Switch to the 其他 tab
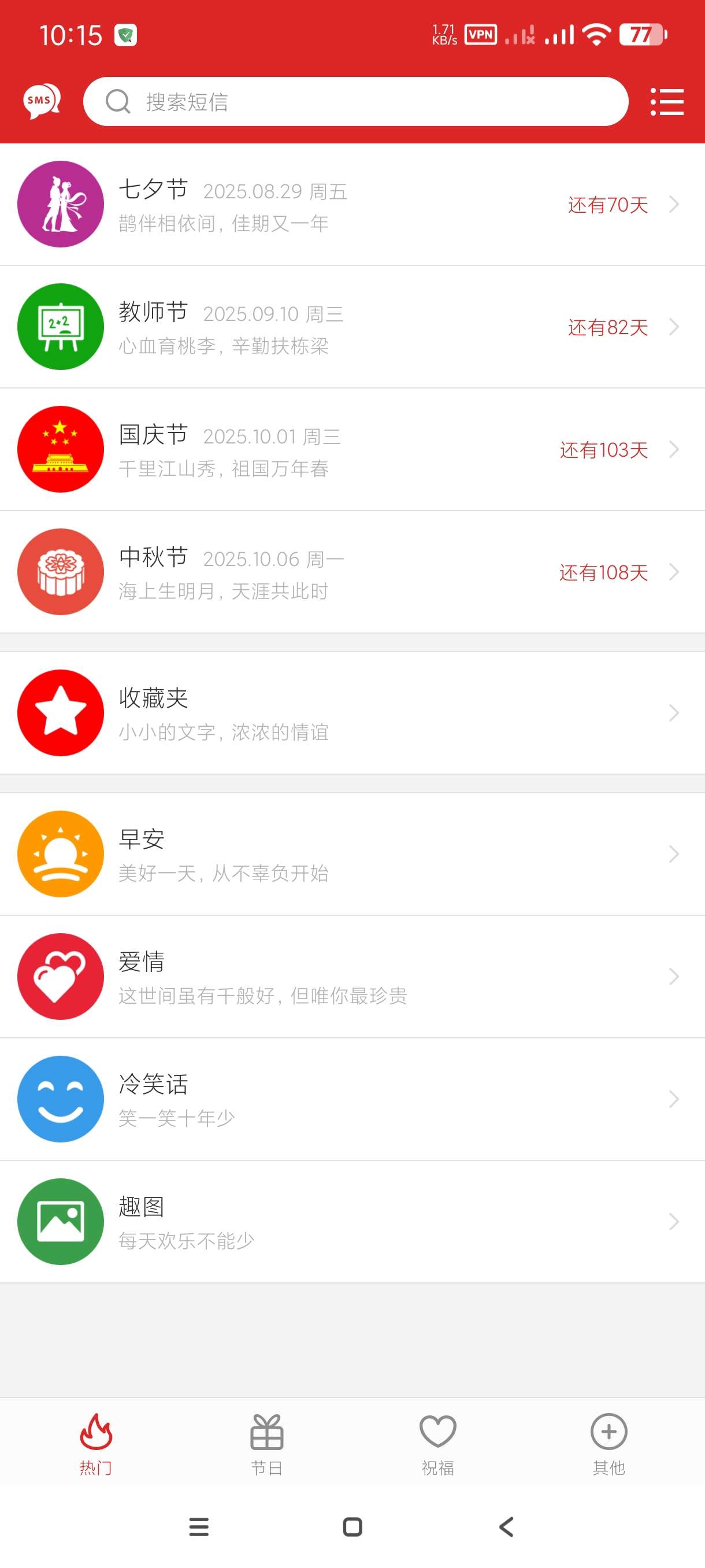Image resolution: width=705 pixels, height=1568 pixels. (x=609, y=1444)
